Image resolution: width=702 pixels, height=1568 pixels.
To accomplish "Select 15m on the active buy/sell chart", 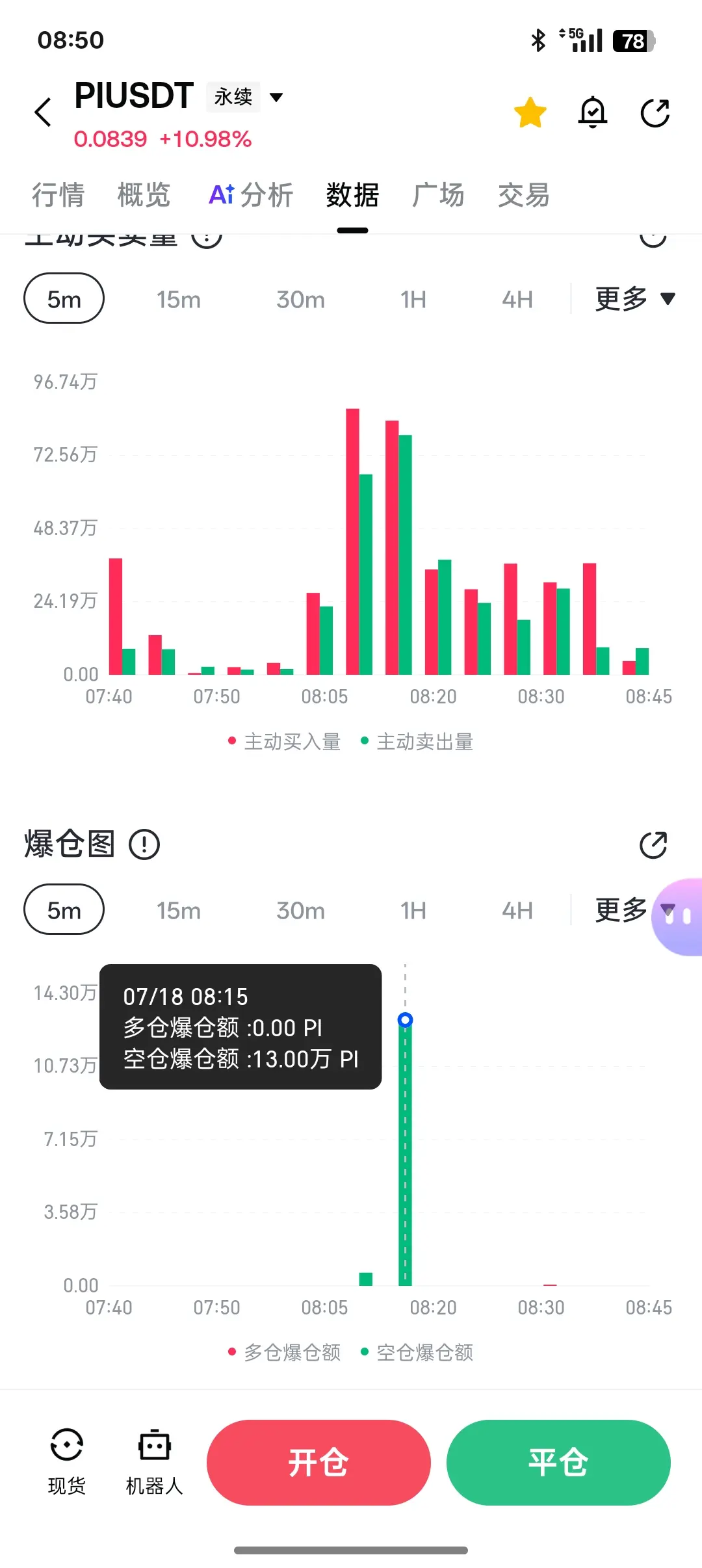I will pyautogui.click(x=179, y=300).
